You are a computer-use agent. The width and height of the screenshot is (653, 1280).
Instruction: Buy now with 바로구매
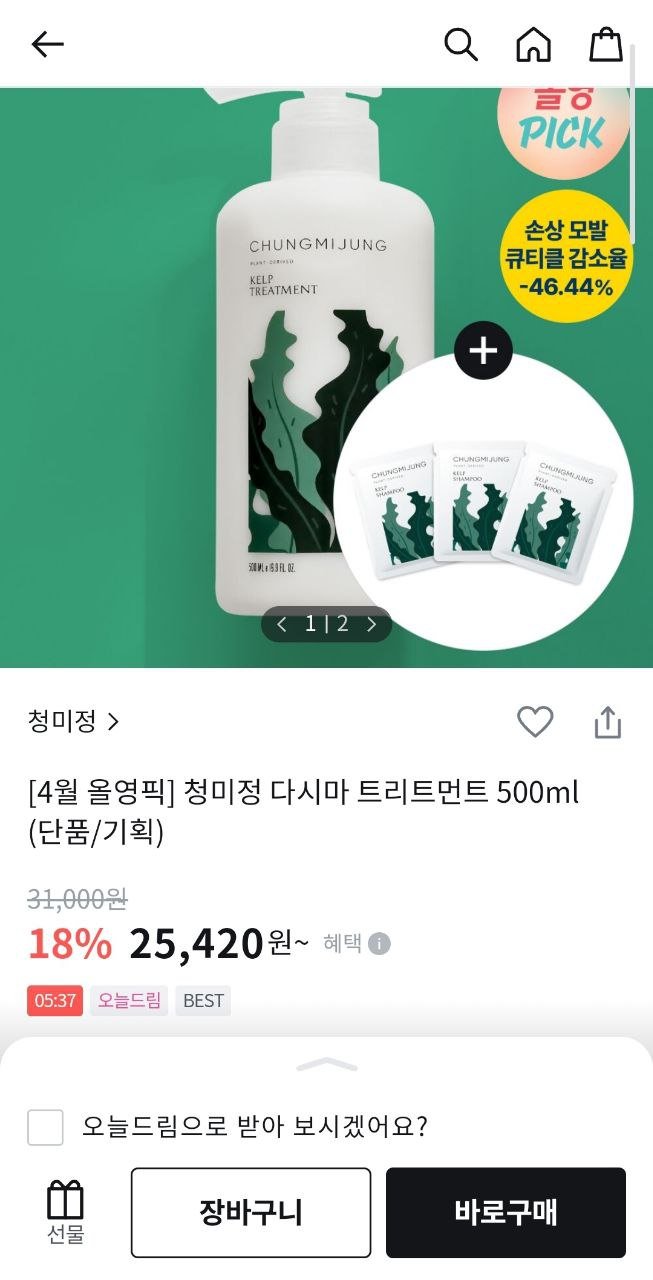(x=505, y=1212)
